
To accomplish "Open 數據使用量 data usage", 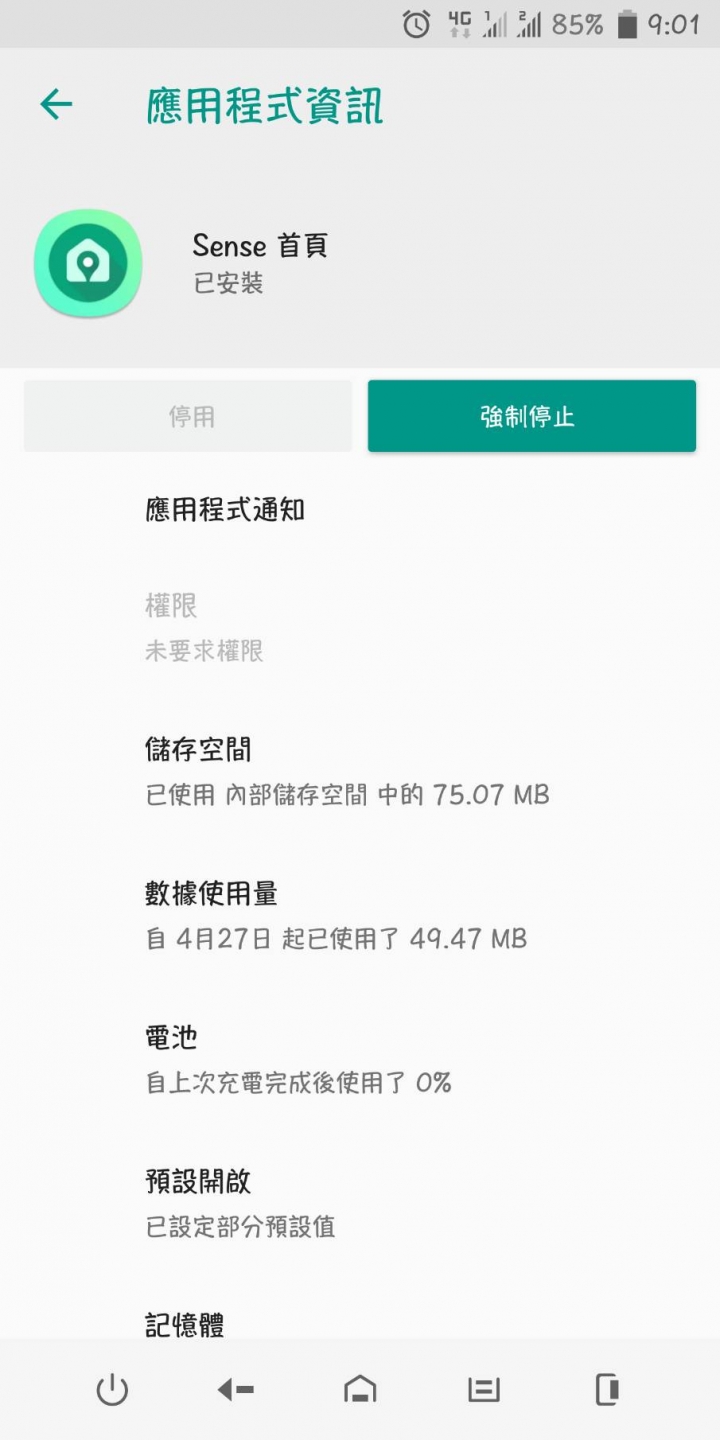I will [360, 915].
